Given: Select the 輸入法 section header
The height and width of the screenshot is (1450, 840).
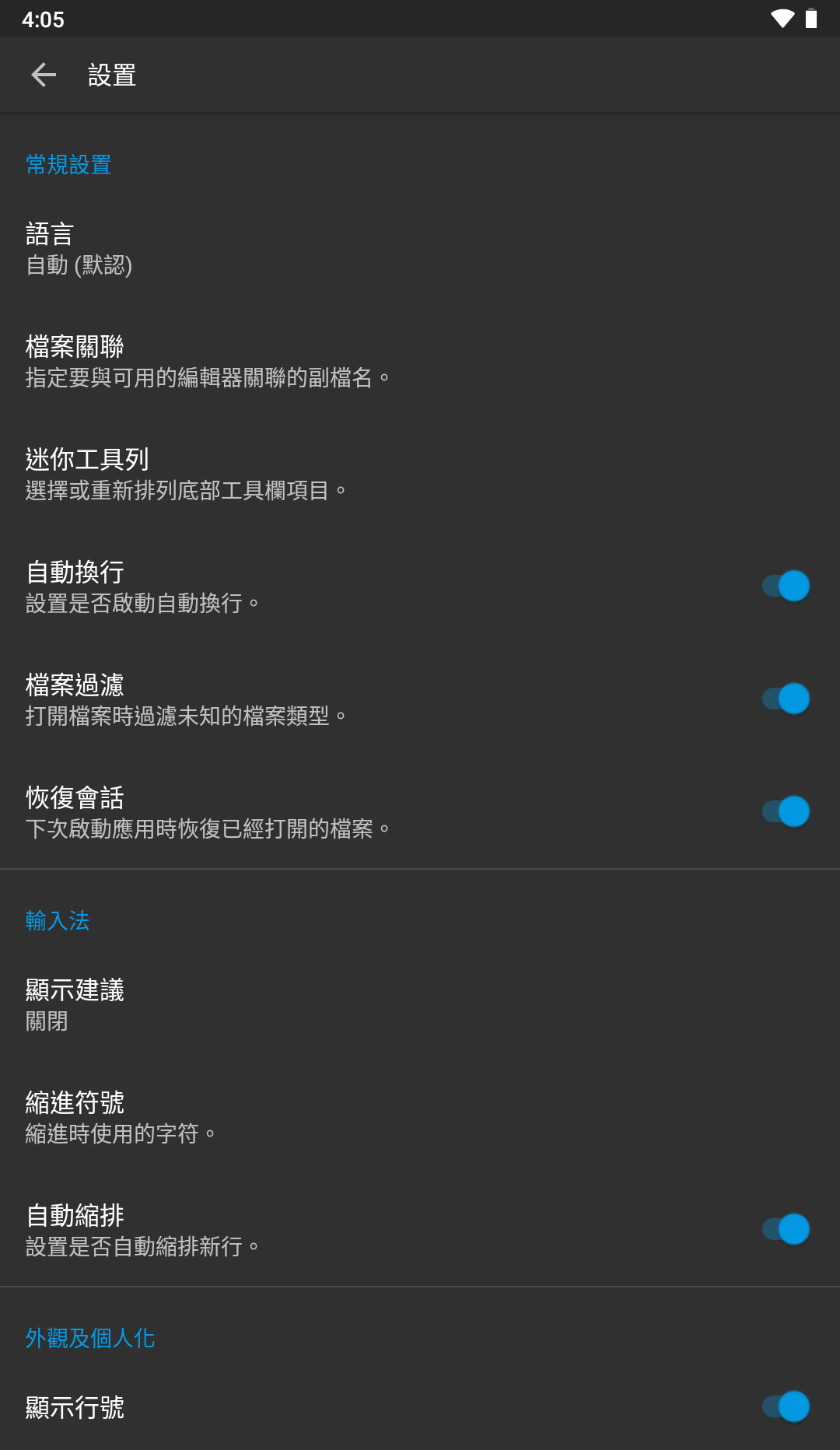Looking at the screenshot, I should (57, 920).
